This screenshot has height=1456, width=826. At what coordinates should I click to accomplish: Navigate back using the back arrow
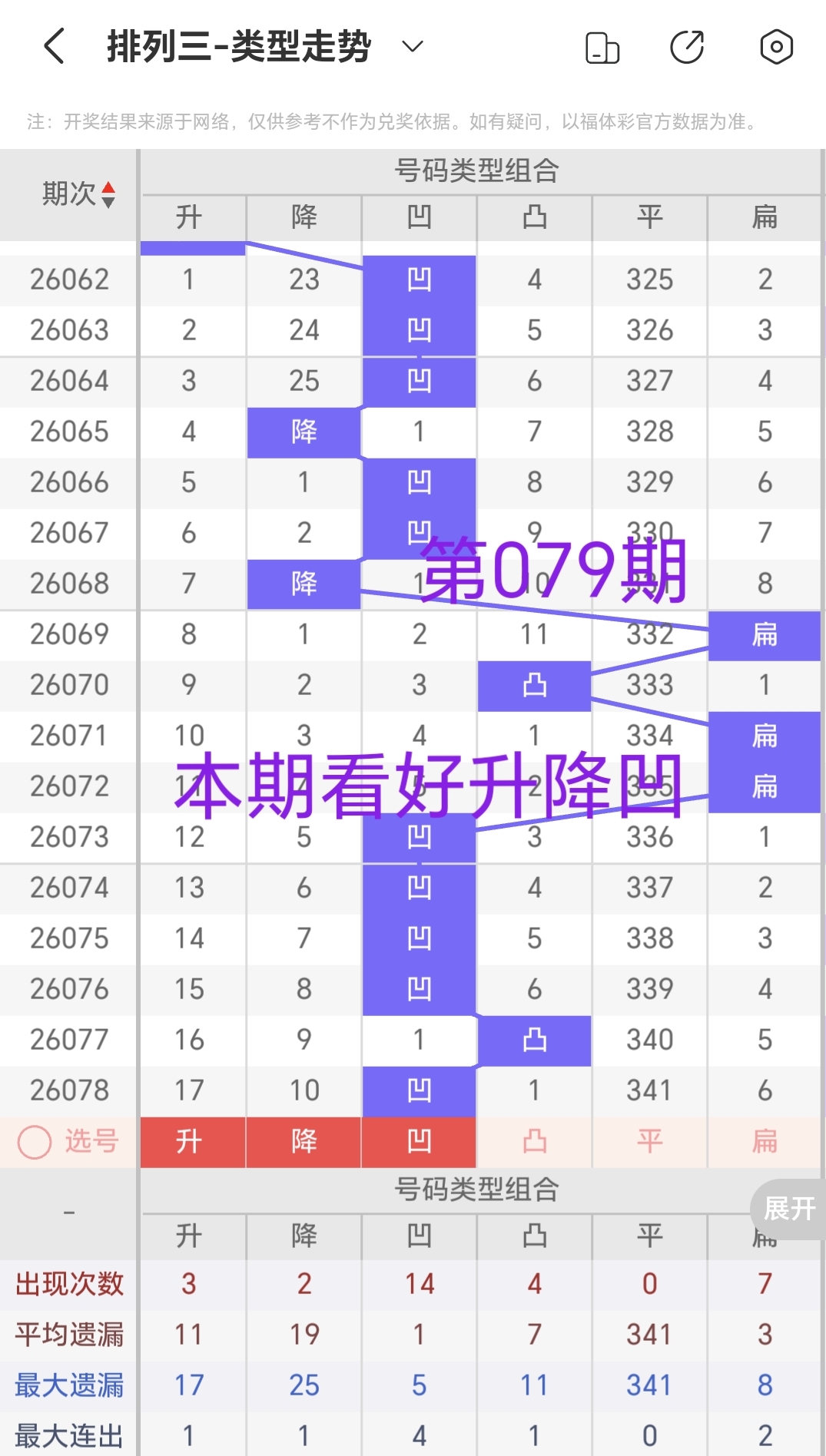click(52, 46)
